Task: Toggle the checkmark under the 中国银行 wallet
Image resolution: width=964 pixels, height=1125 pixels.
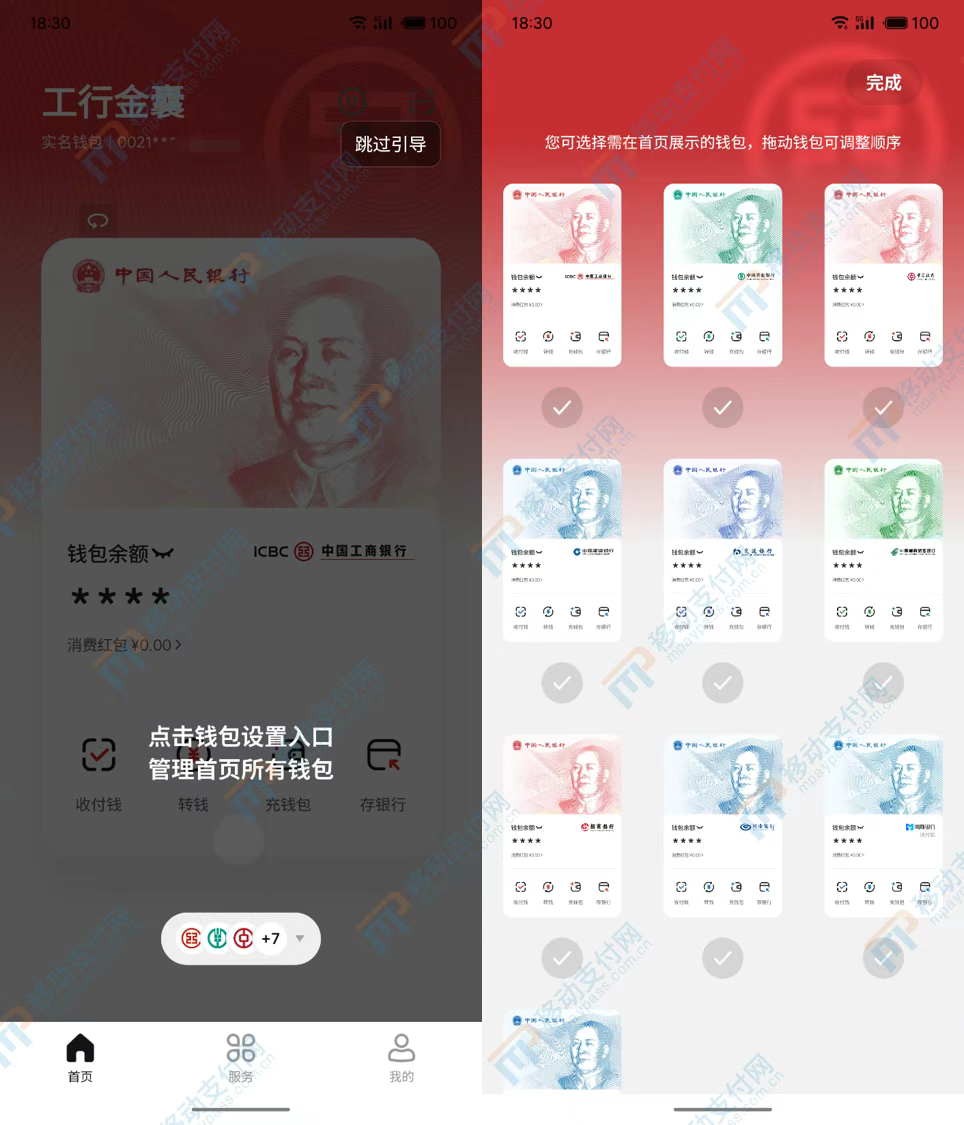Action: point(883,407)
